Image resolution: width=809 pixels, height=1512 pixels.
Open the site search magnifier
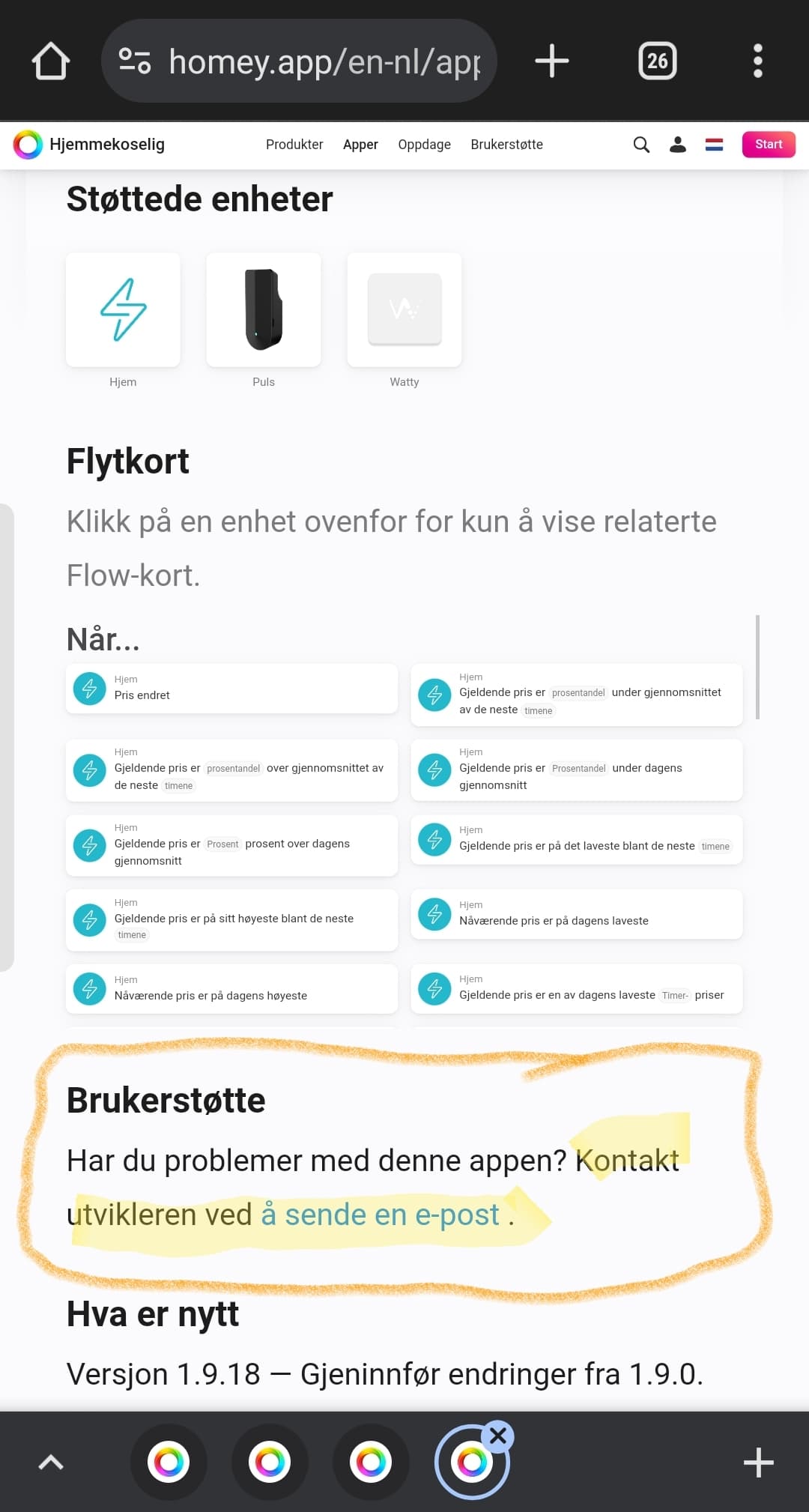pyautogui.click(x=641, y=145)
